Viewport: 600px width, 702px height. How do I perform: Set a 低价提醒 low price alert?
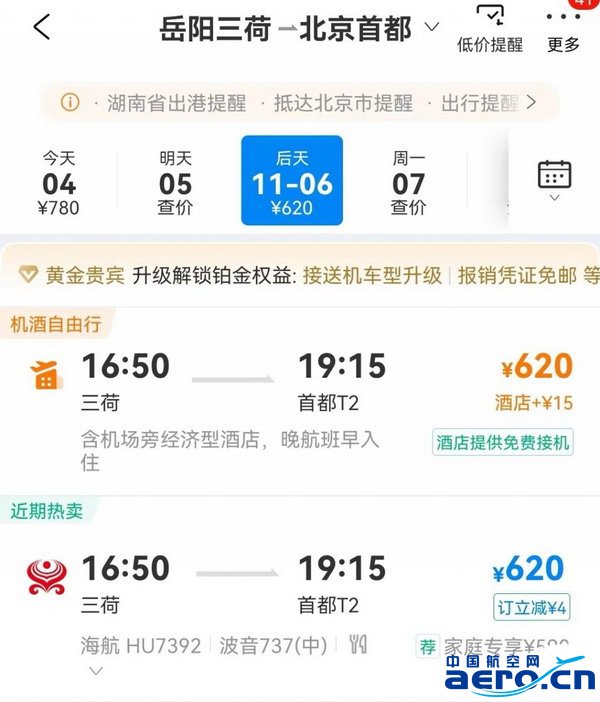point(489,28)
